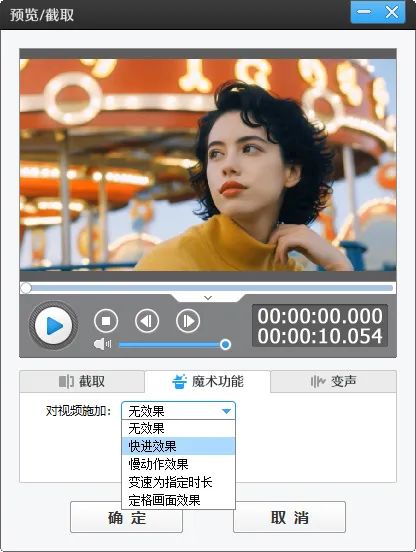Image resolution: width=416 pixels, height=552 pixels.
Task: Select the 魔术功能 tab
Action: point(208,381)
